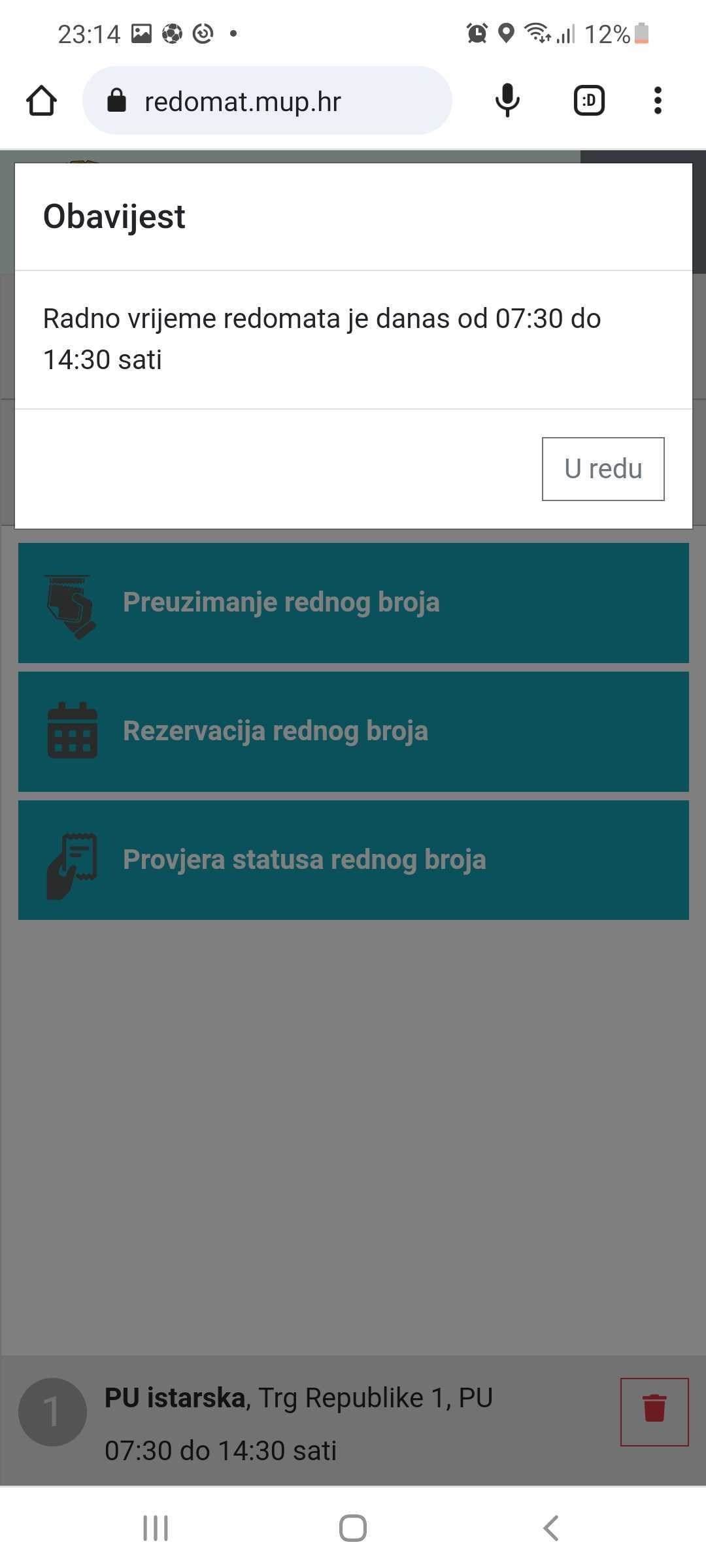Tap the redomat.mup.hr address bar
The image size is (706, 1568).
point(267,101)
